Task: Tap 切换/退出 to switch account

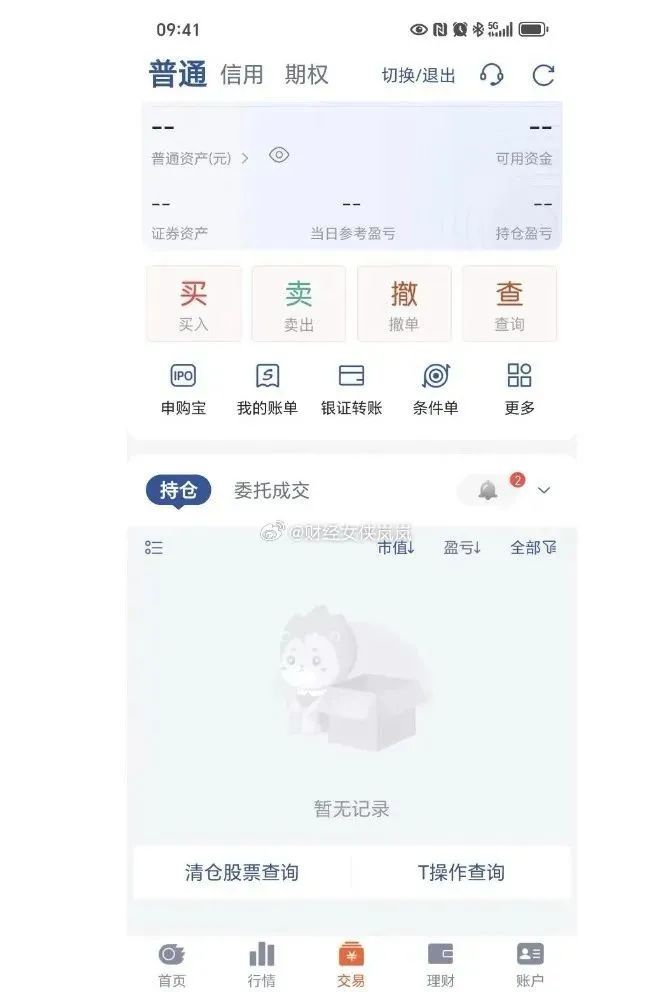Action: pos(418,75)
